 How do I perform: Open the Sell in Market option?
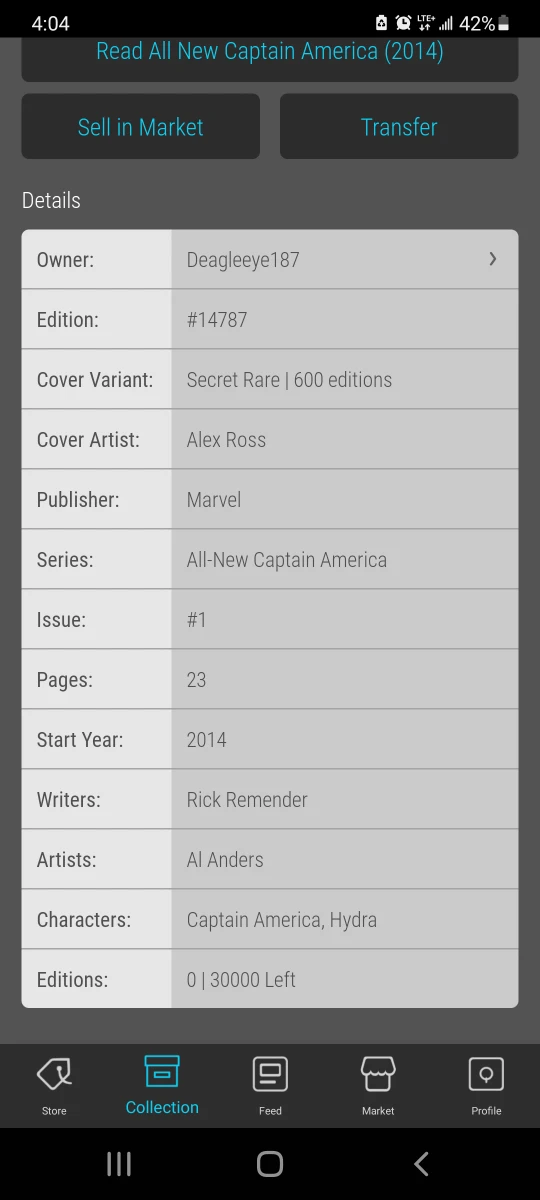coord(141,127)
